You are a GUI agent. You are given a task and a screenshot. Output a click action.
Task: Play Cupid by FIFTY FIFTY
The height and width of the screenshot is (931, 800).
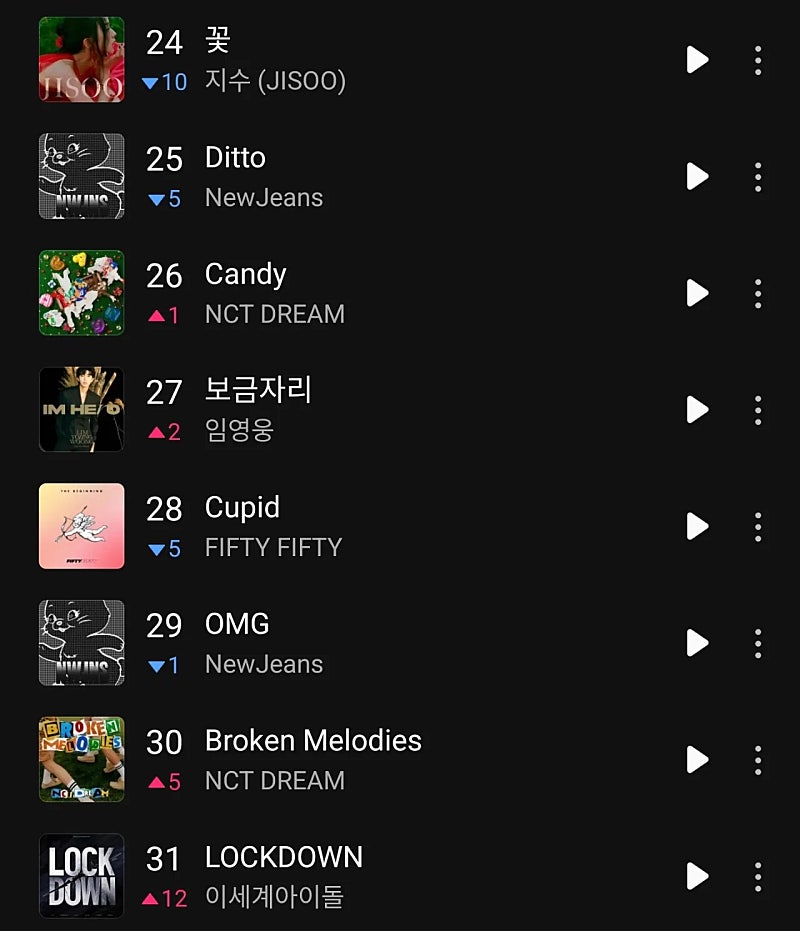(697, 527)
